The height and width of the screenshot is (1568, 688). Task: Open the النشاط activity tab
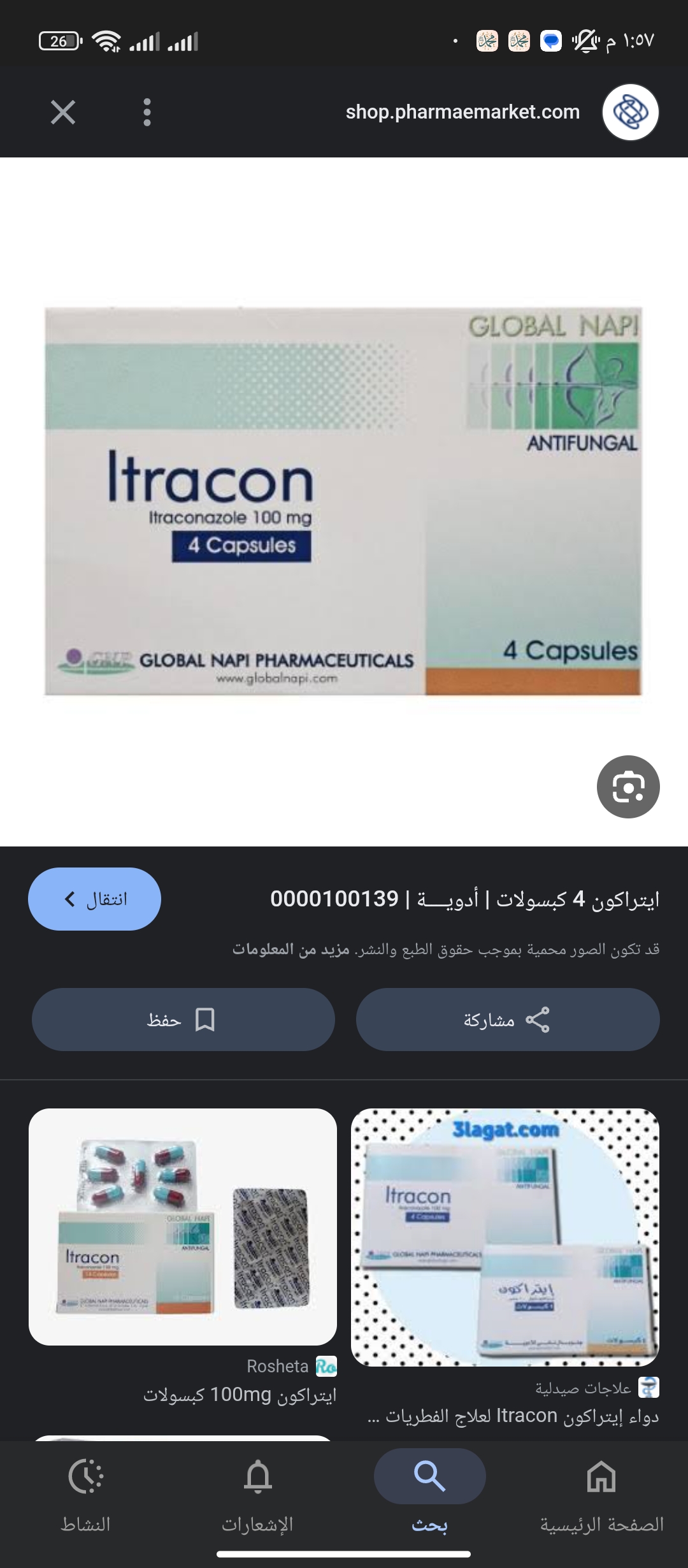[86, 1492]
